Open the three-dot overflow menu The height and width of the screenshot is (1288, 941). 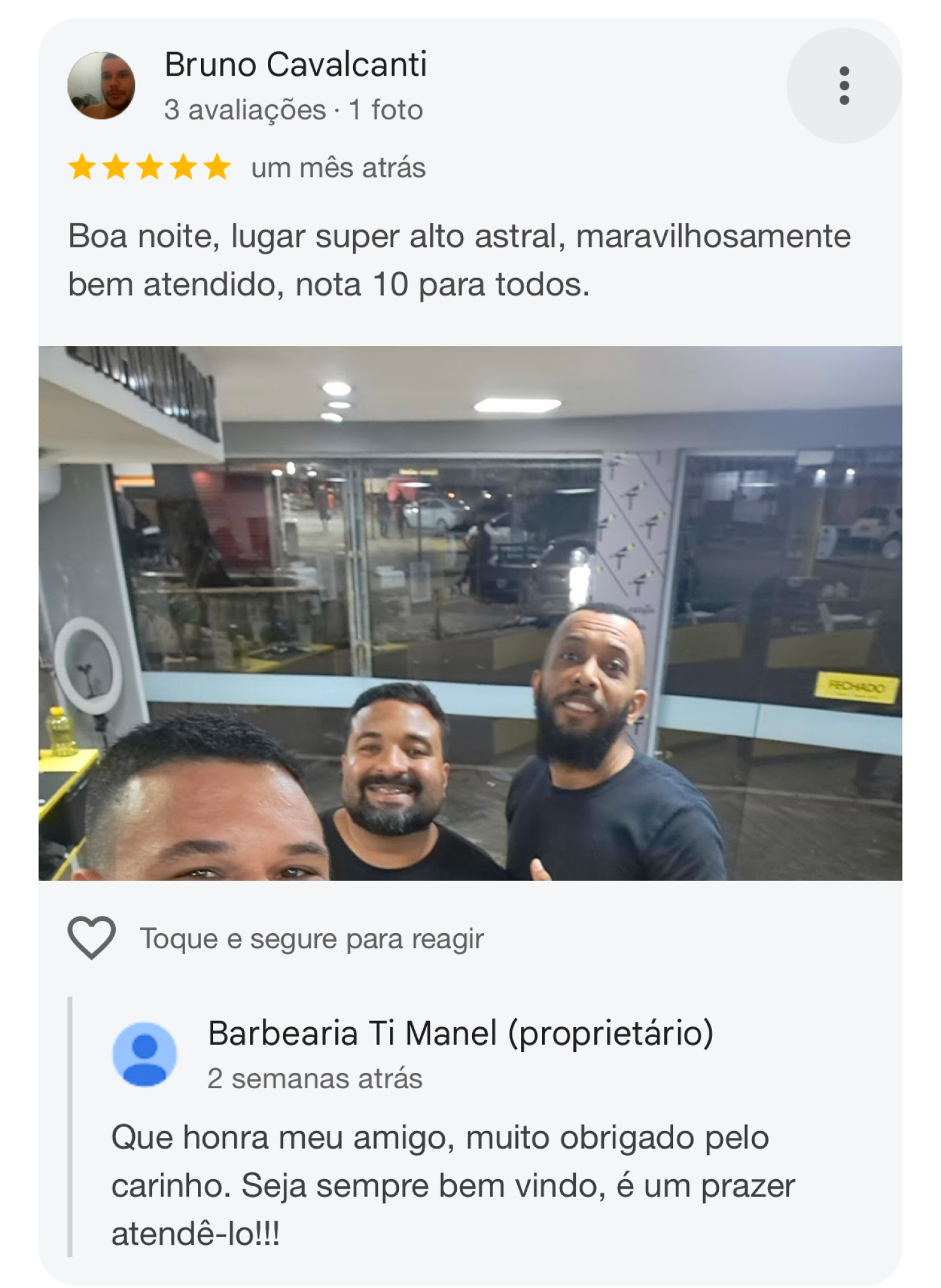click(844, 85)
